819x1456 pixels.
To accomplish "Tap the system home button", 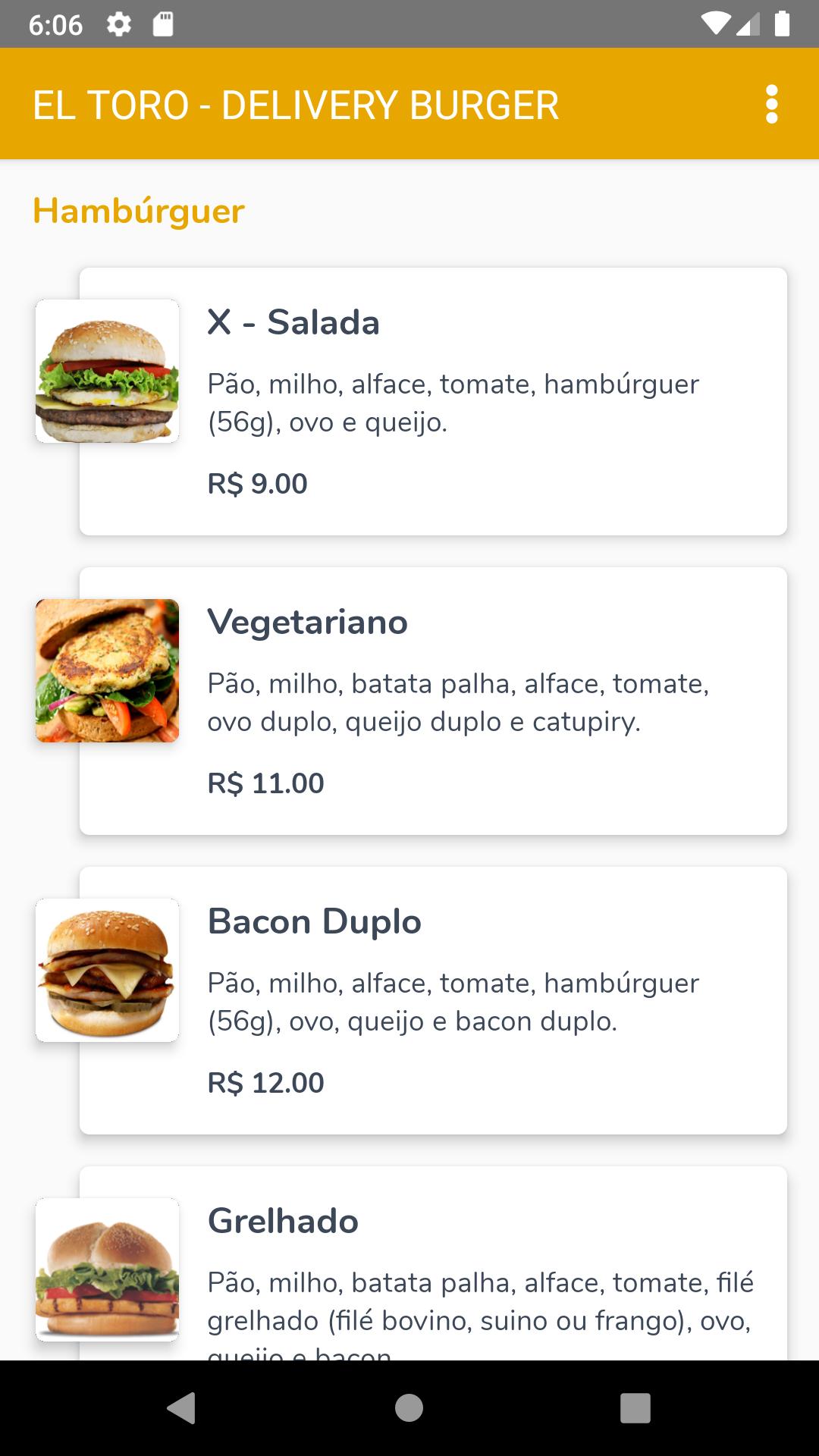I will click(x=409, y=1408).
